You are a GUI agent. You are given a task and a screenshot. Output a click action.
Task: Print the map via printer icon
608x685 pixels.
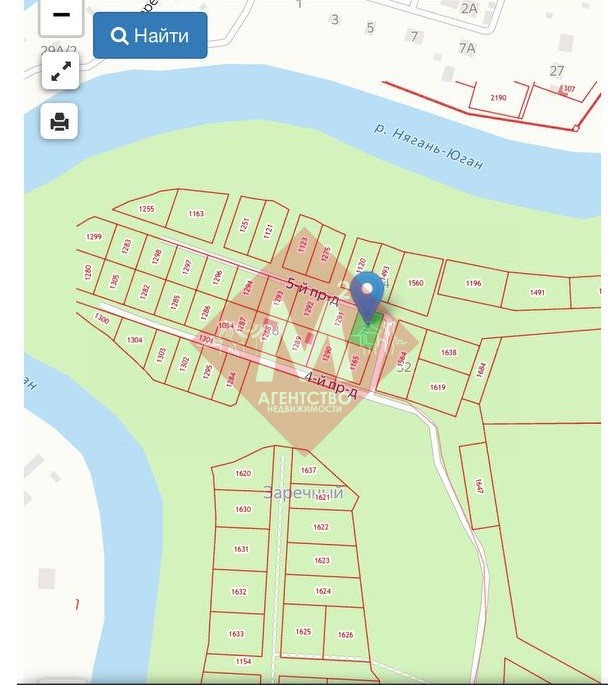pyautogui.click(x=60, y=121)
